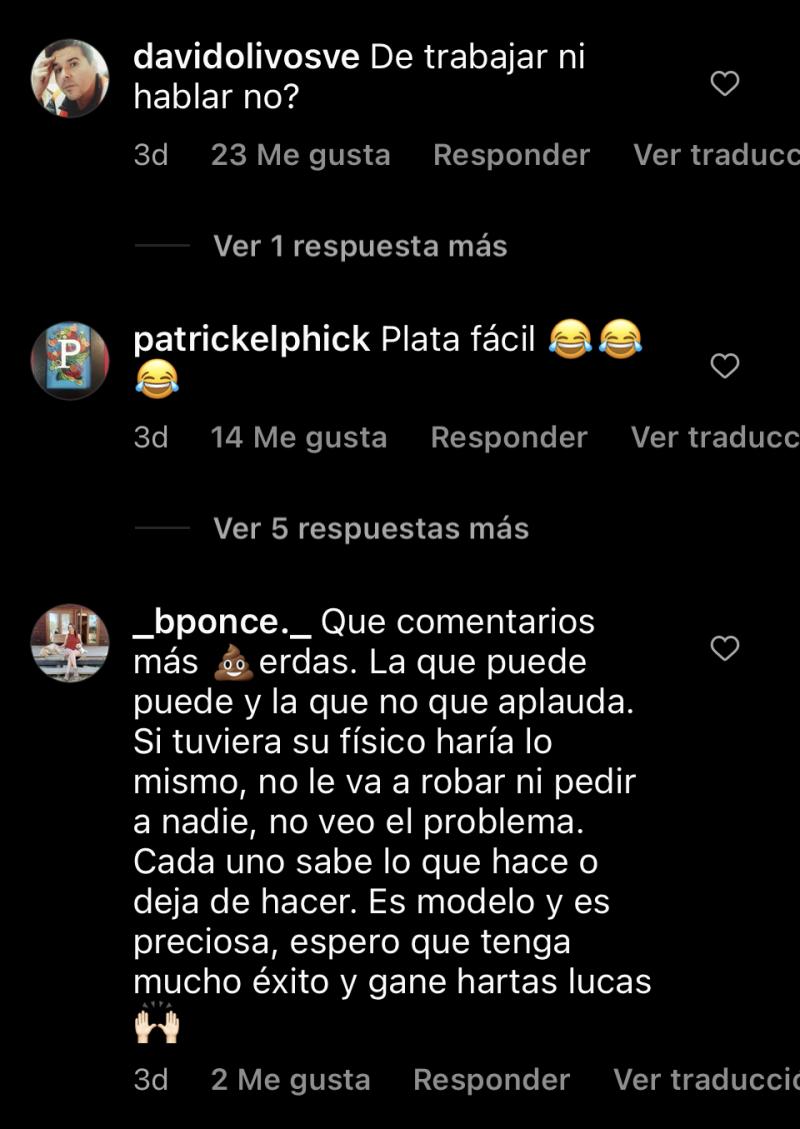The width and height of the screenshot is (800, 1129).
Task: Like _bponce._'s comment via heart icon
Action: (x=723, y=648)
